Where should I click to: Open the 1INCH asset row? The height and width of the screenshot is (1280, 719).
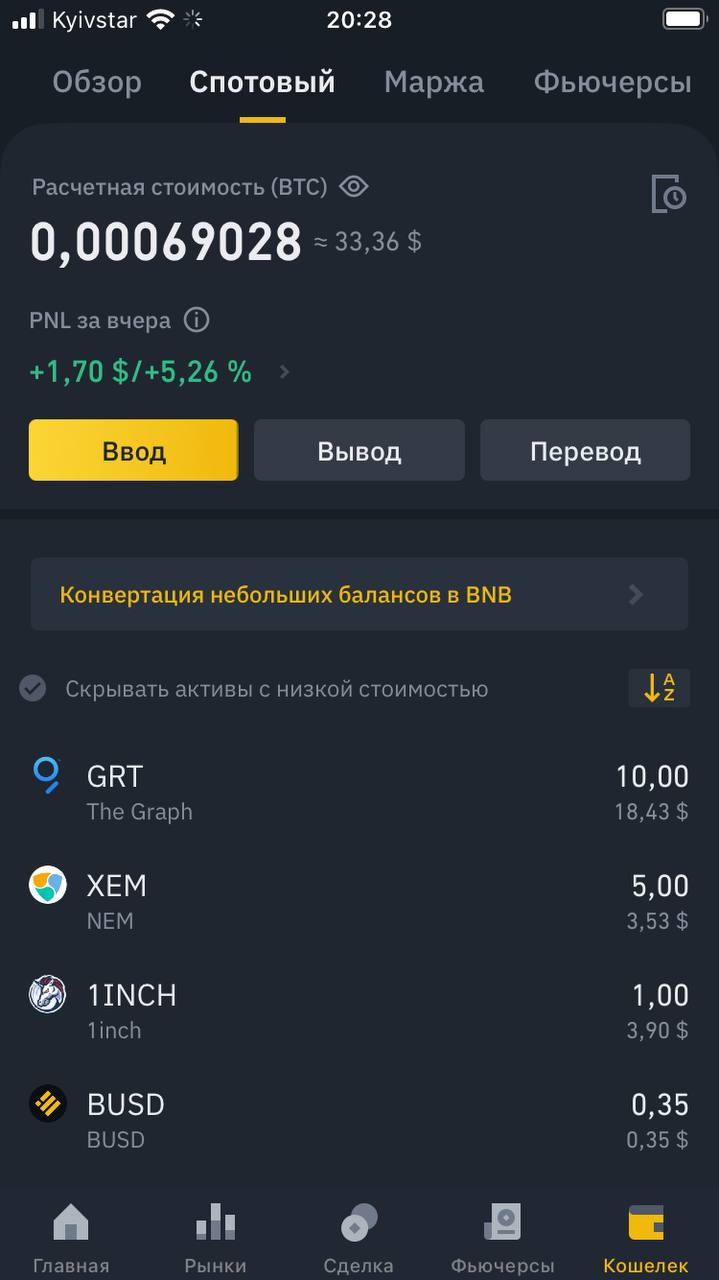pyautogui.click(x=359, y=1011)
